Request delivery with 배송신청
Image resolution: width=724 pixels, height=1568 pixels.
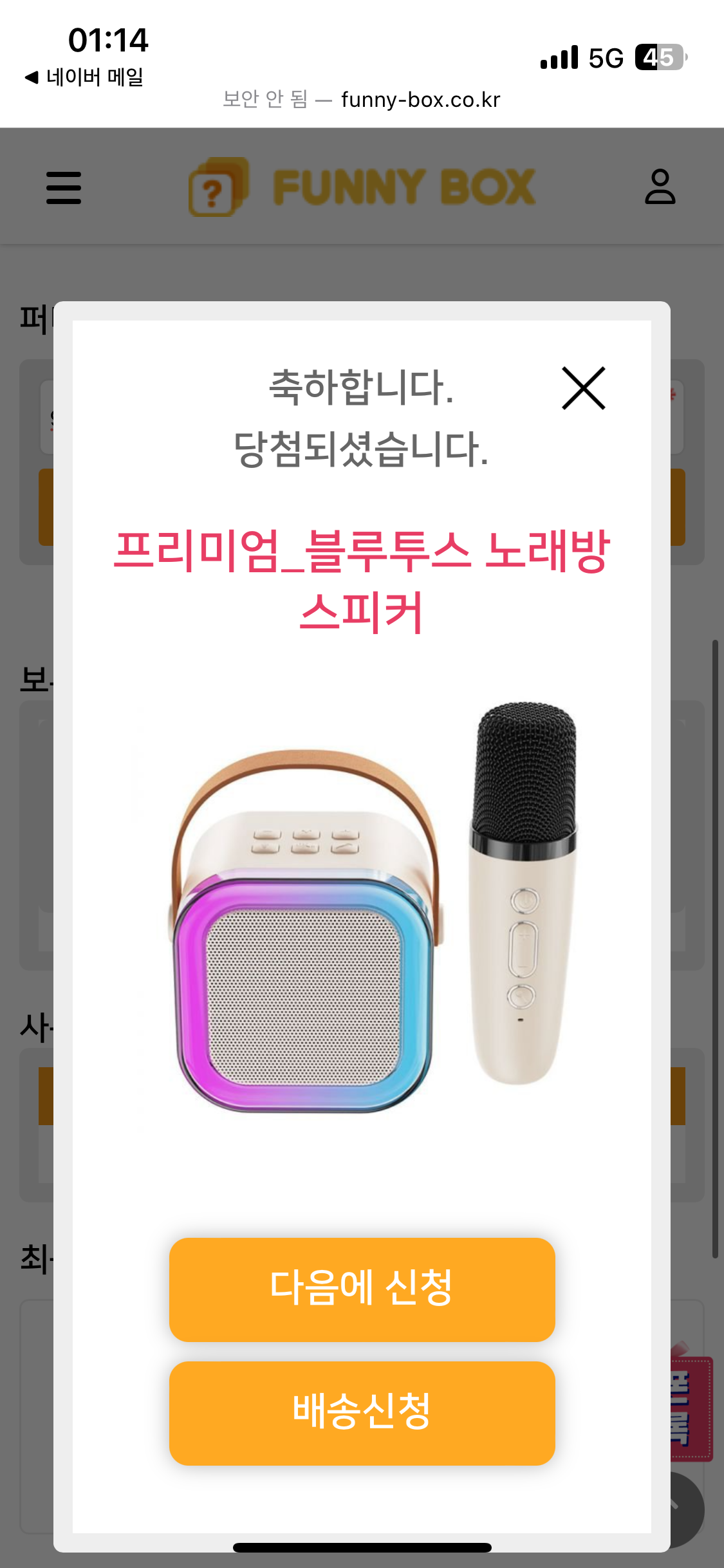[362, 1413]
